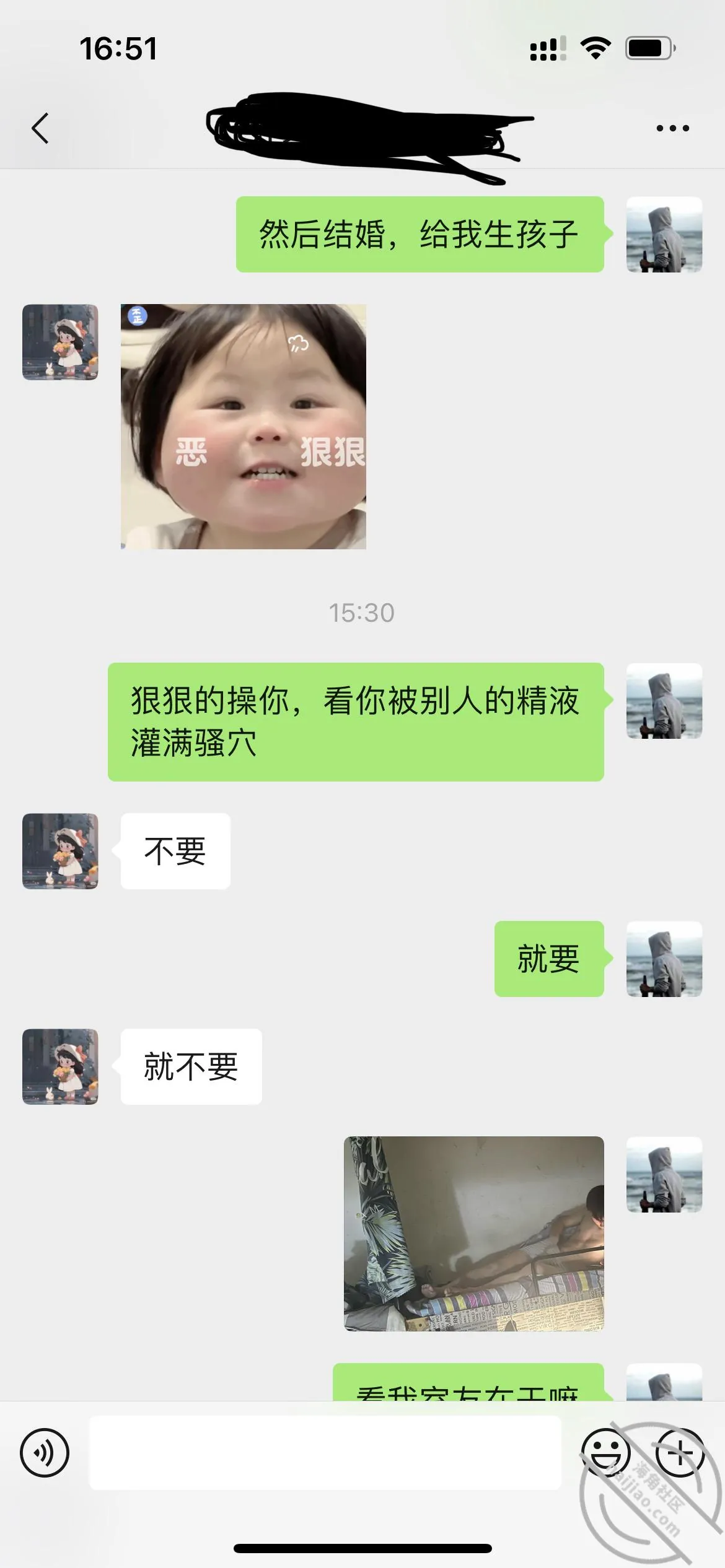Open the received sticker image
This screenshot has width=725, height=1568.
(x=244, y=427)
